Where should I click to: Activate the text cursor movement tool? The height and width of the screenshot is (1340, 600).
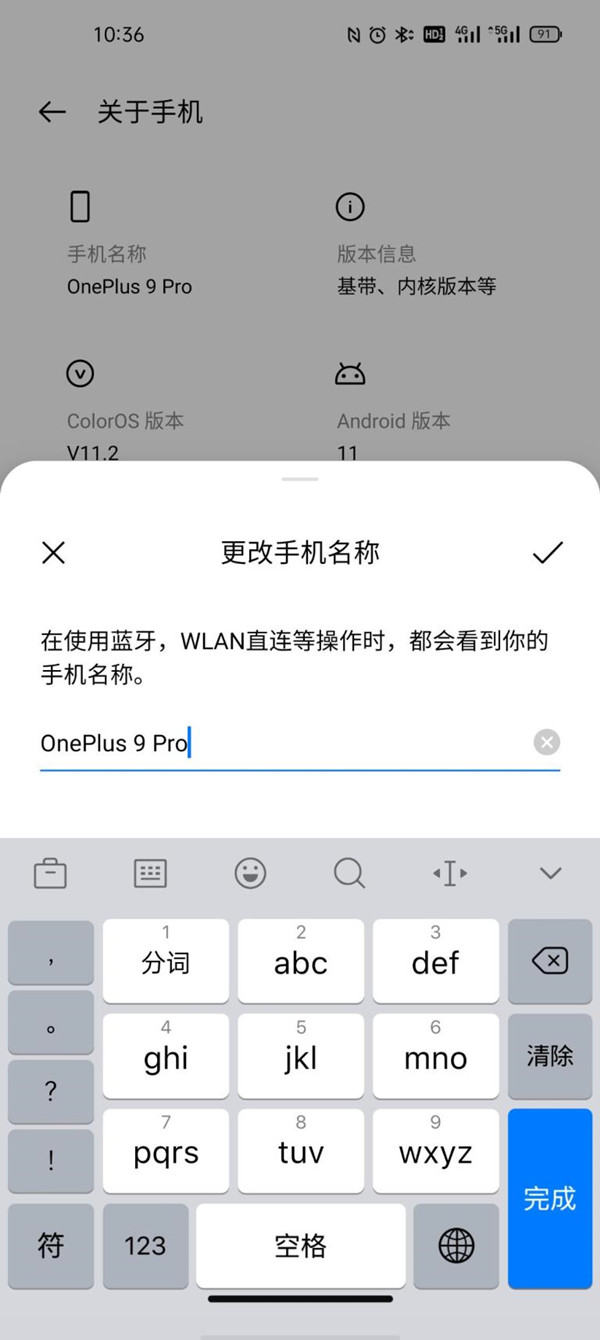tap(450, 873)
